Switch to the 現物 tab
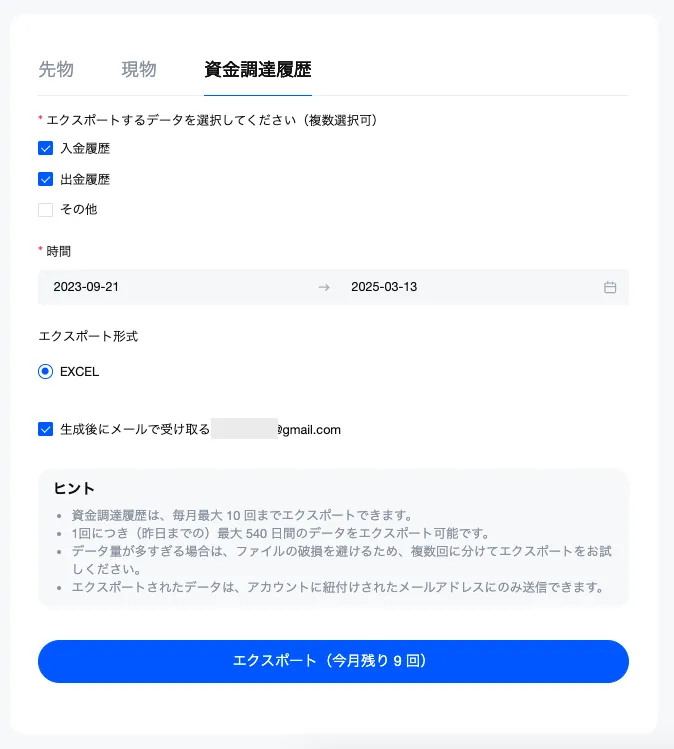674x749 pixels. (139, 69)
